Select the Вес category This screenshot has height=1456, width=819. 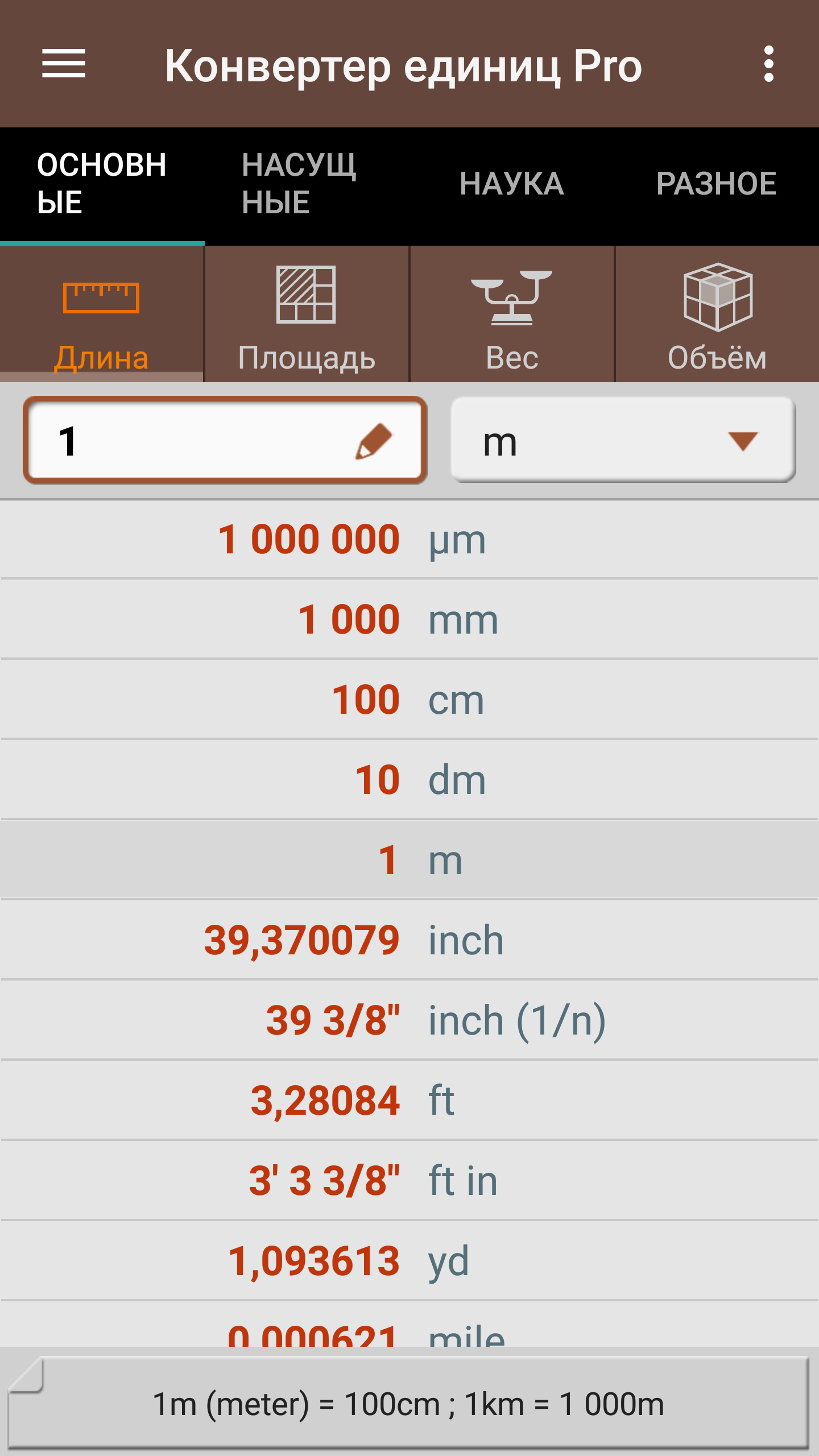512,315
